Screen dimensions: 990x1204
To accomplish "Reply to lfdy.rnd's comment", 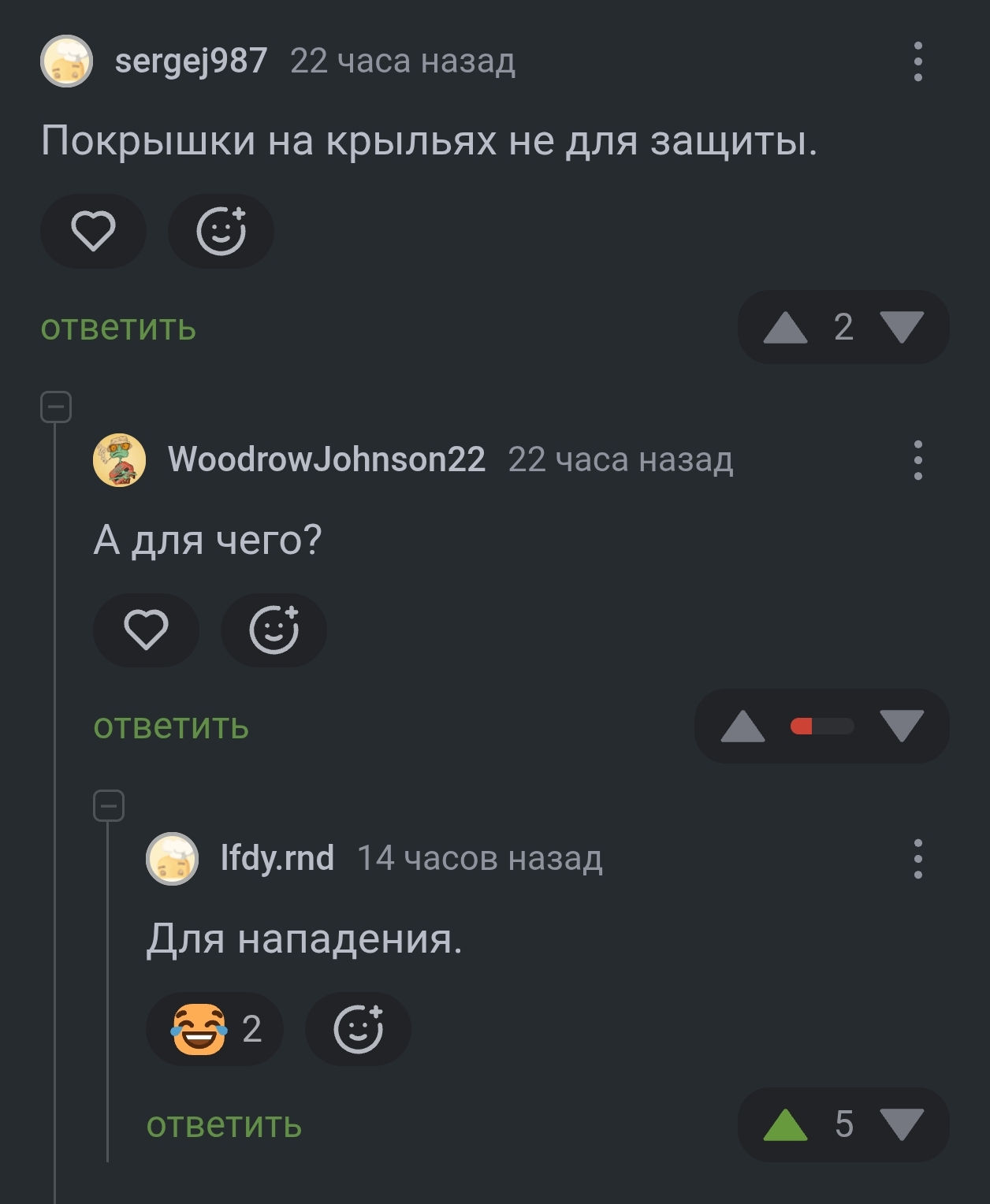I will [x=224, y=1125].
